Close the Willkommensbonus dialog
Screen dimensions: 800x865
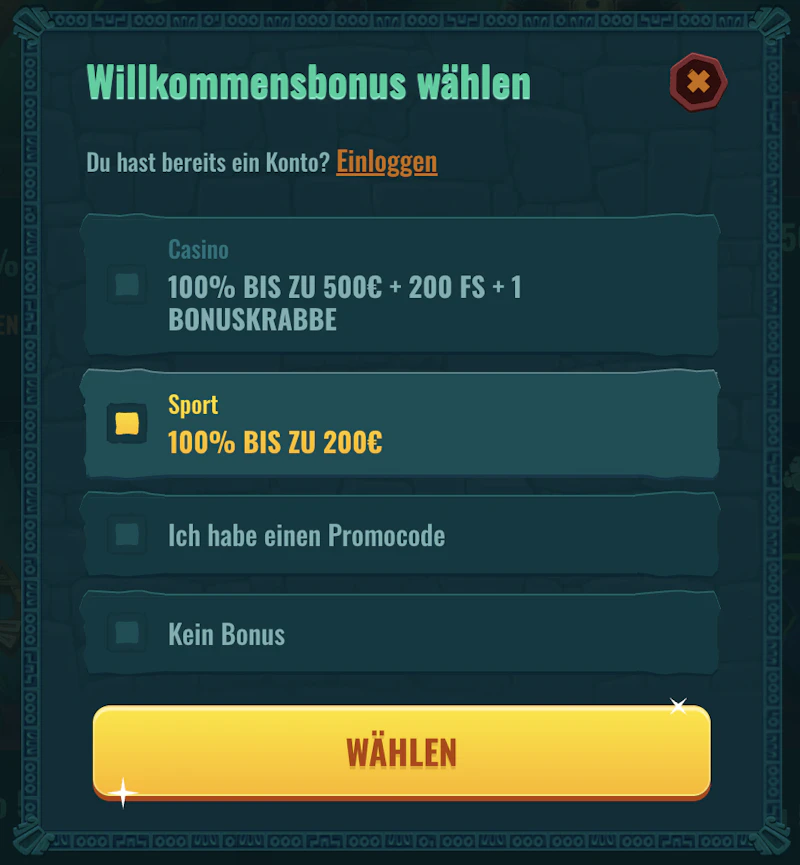698,82
